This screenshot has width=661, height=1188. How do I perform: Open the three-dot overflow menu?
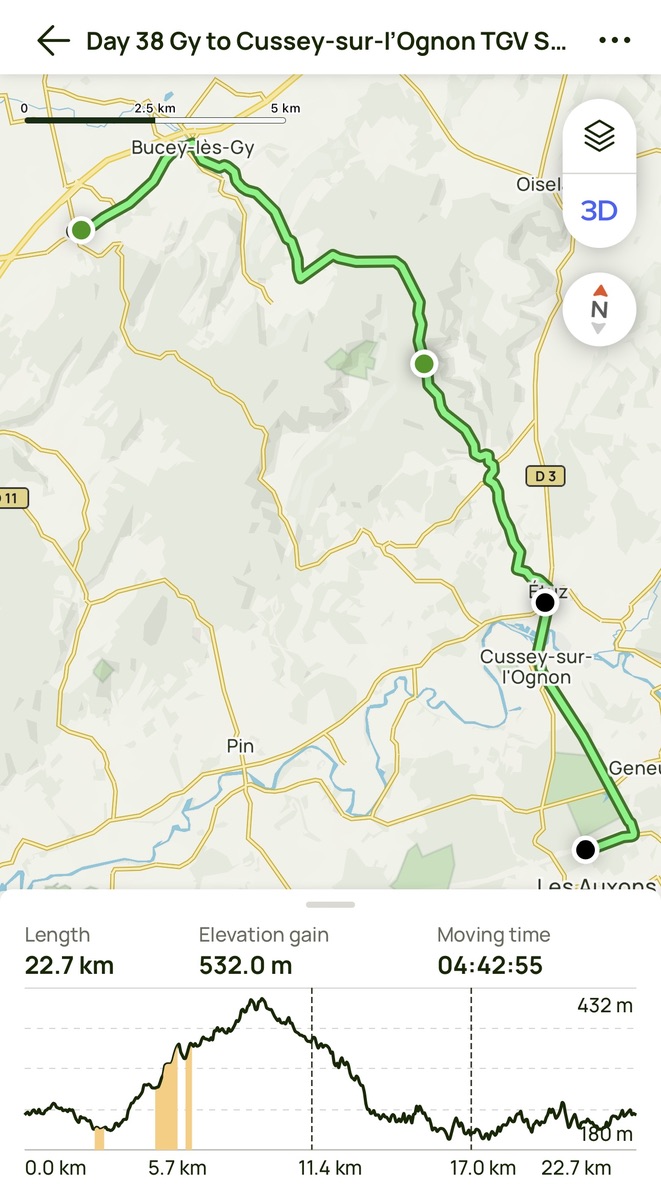pyautogui.click(x=614, y=41)
